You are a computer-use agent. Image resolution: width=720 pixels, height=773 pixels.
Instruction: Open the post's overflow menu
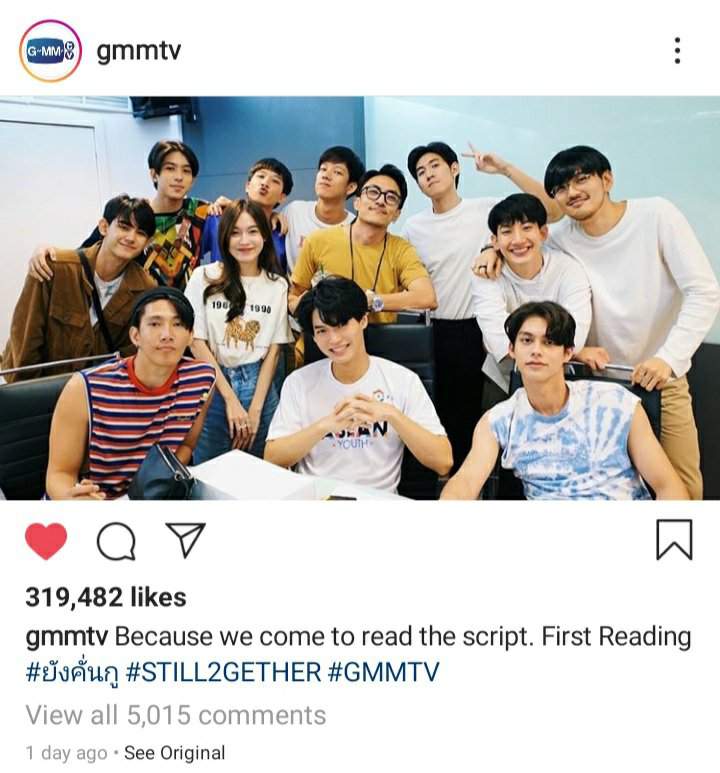pos(677,51)
